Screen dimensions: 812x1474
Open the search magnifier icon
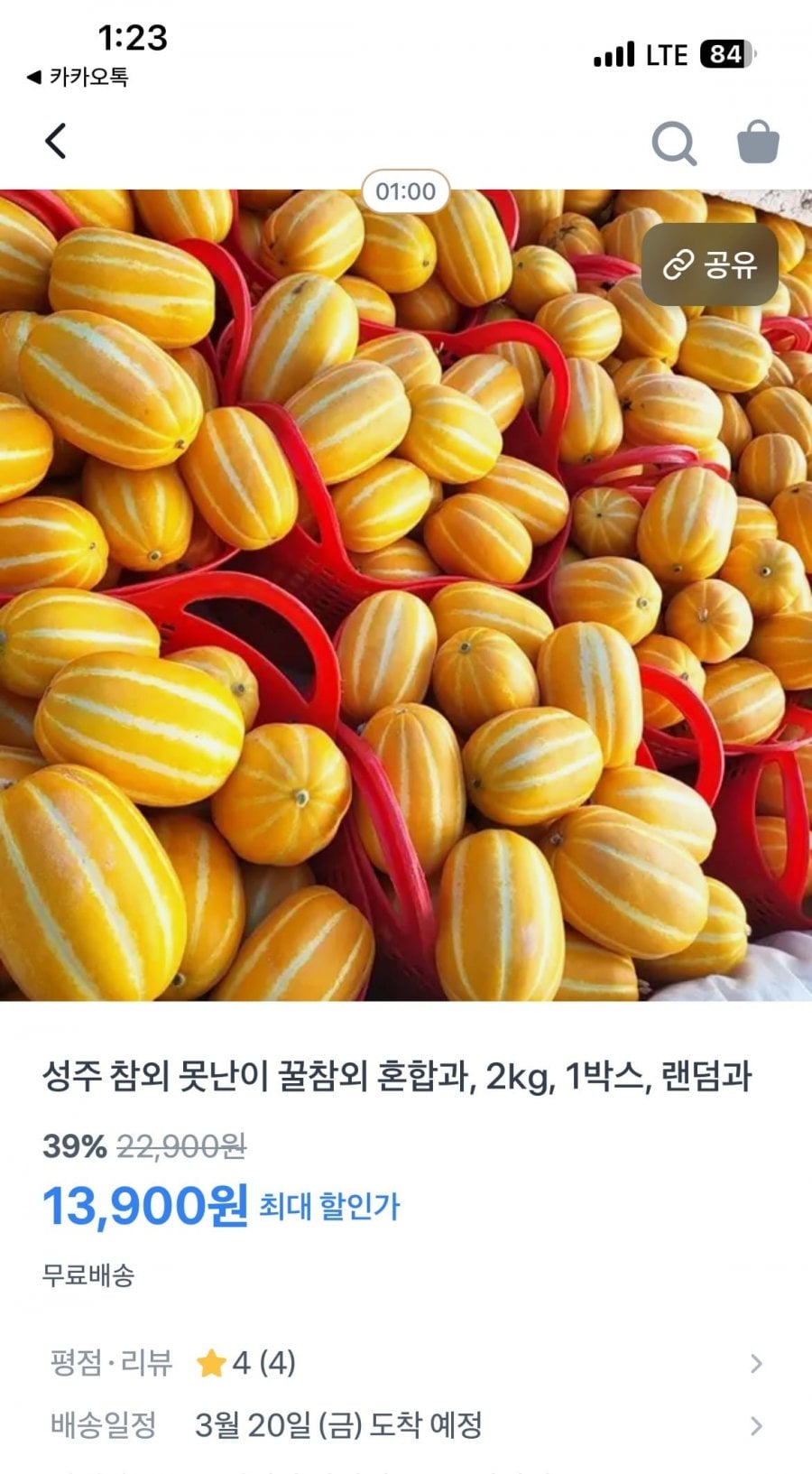tap(674, 143)
